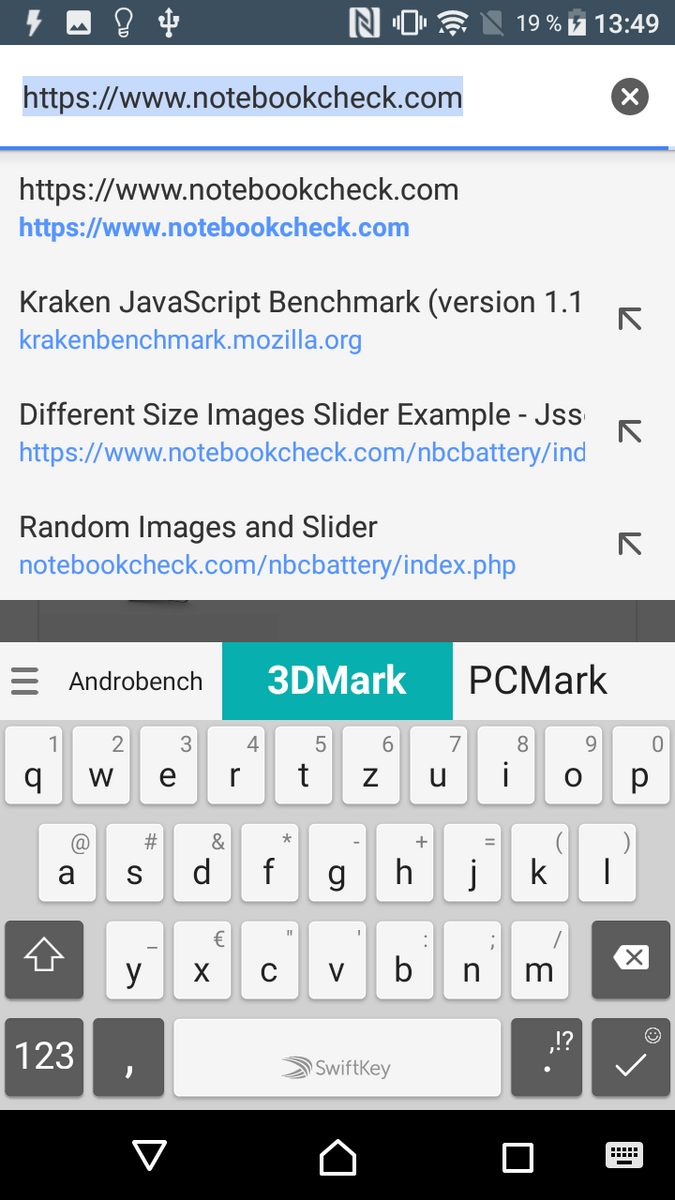Insert Different Size Images suggestion via arrow
This screenshot has width=675, height=1200.
(629, 432)
